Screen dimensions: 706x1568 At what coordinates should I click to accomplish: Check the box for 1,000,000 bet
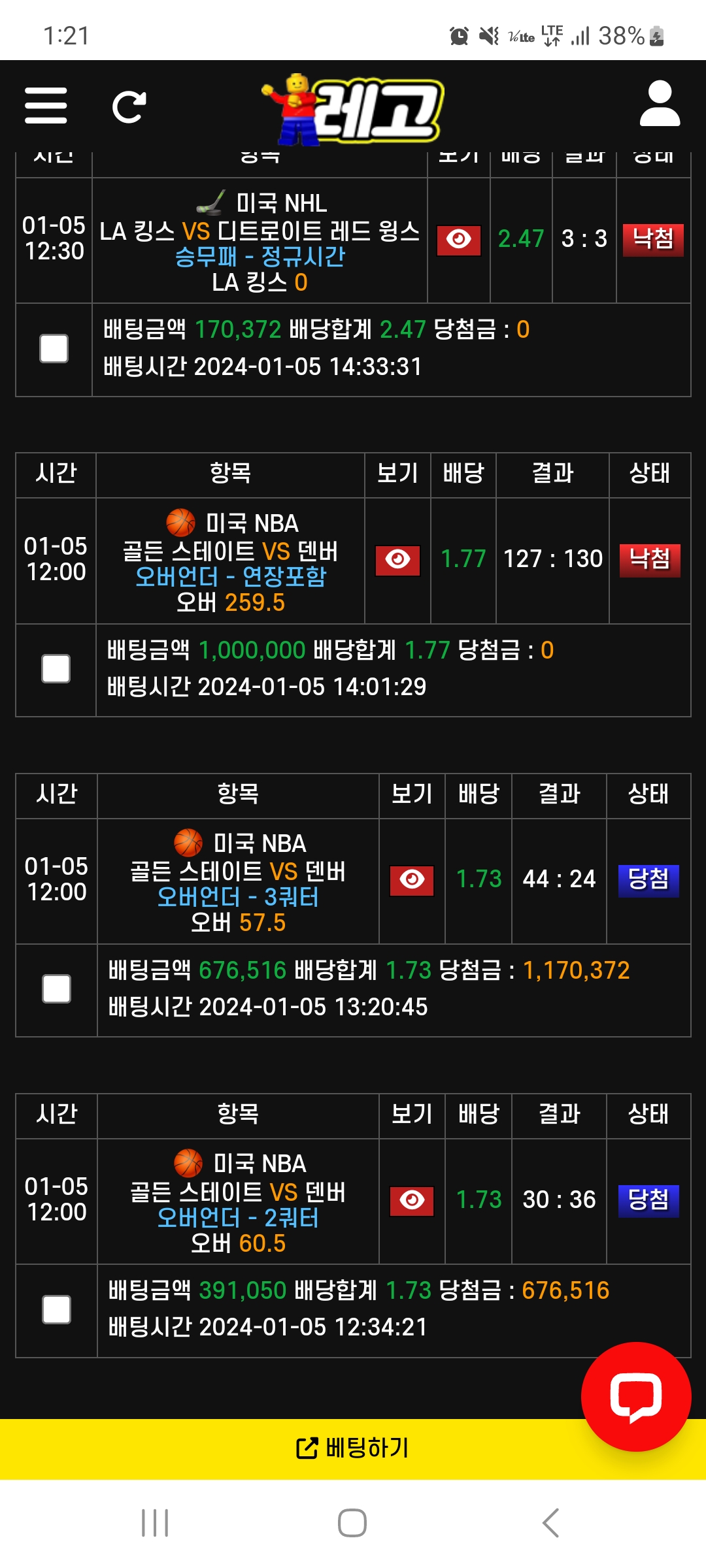click(x=56, y=669)
